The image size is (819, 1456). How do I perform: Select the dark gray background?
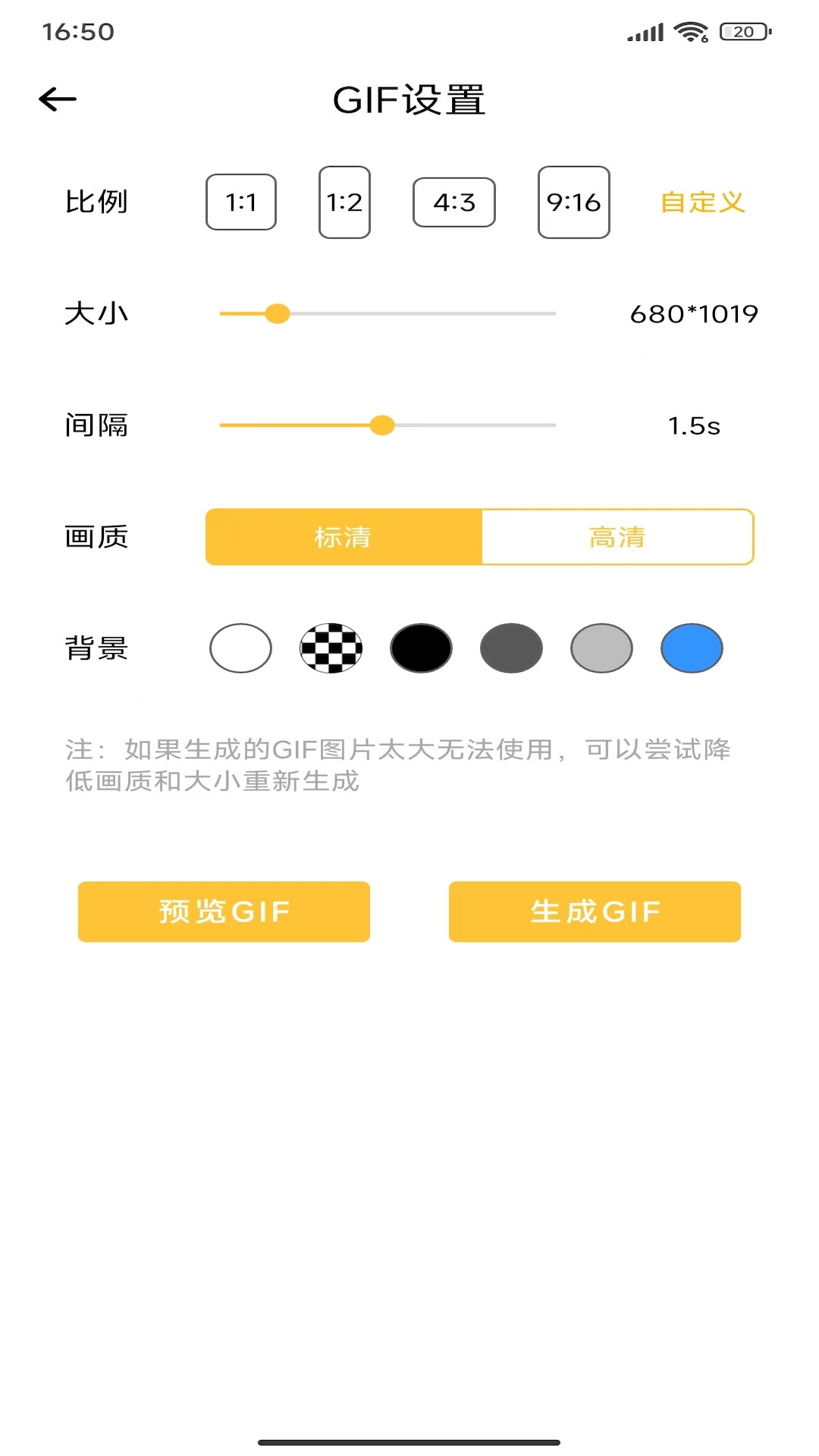pos(511,648)
